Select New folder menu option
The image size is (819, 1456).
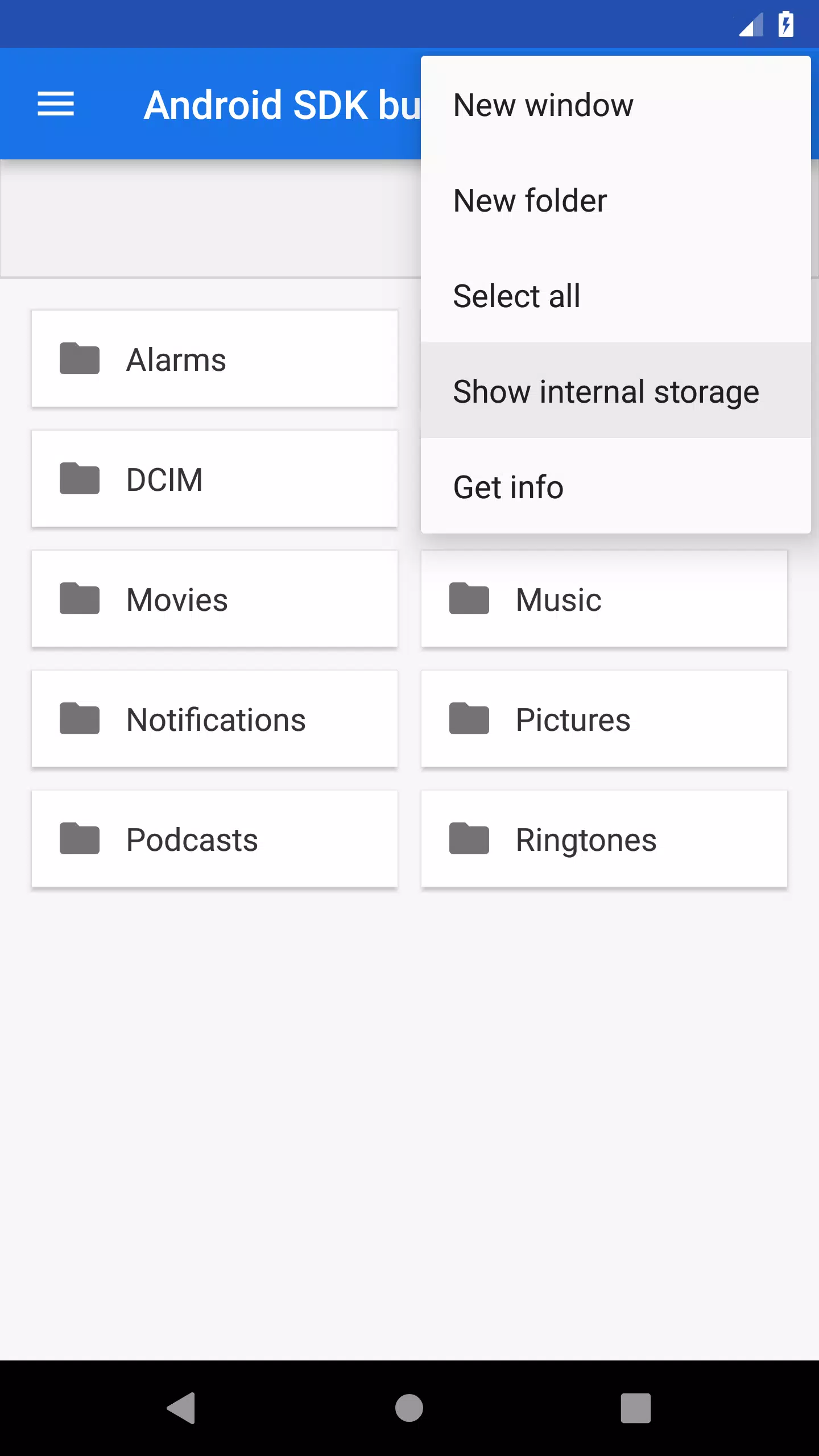(x=615, y=200)
